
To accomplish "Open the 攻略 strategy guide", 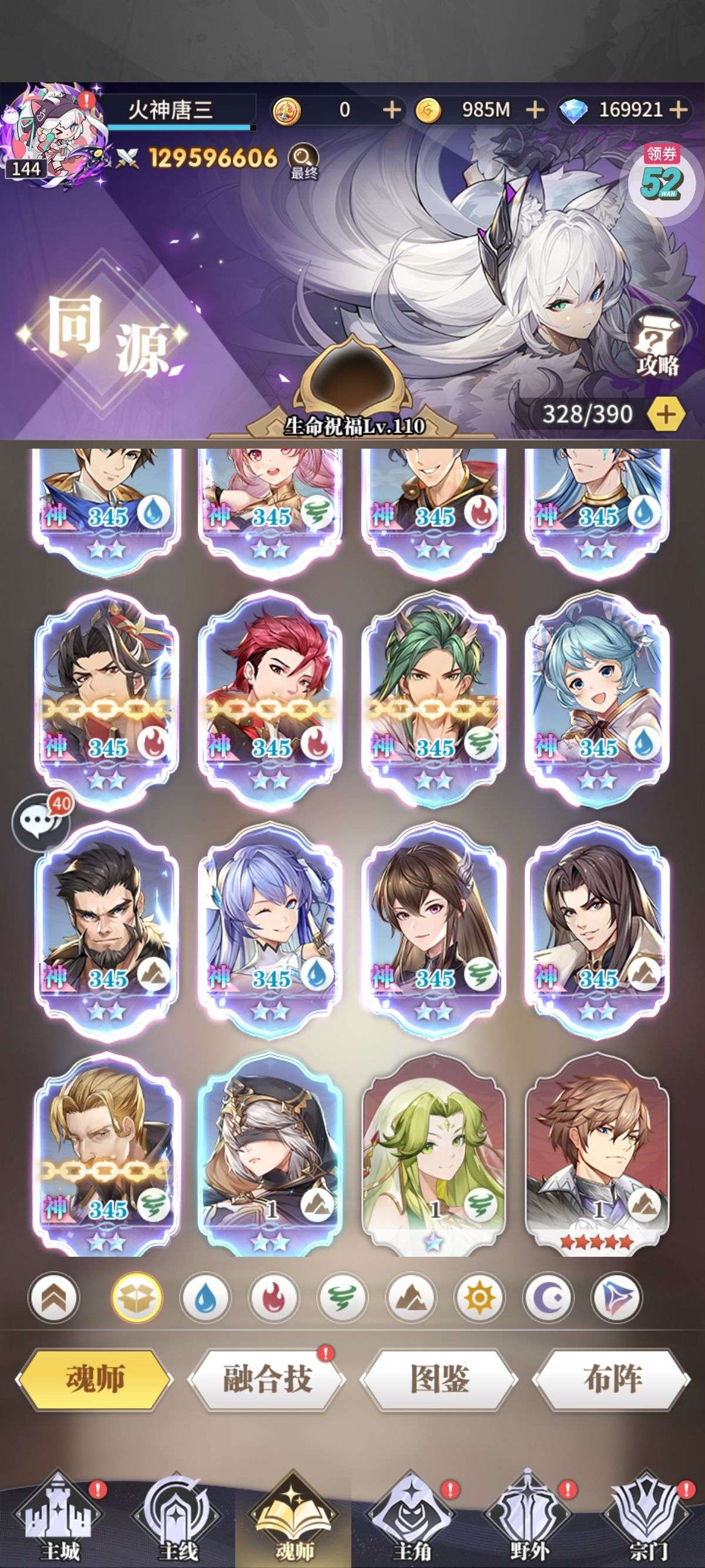I will [657, 345].
